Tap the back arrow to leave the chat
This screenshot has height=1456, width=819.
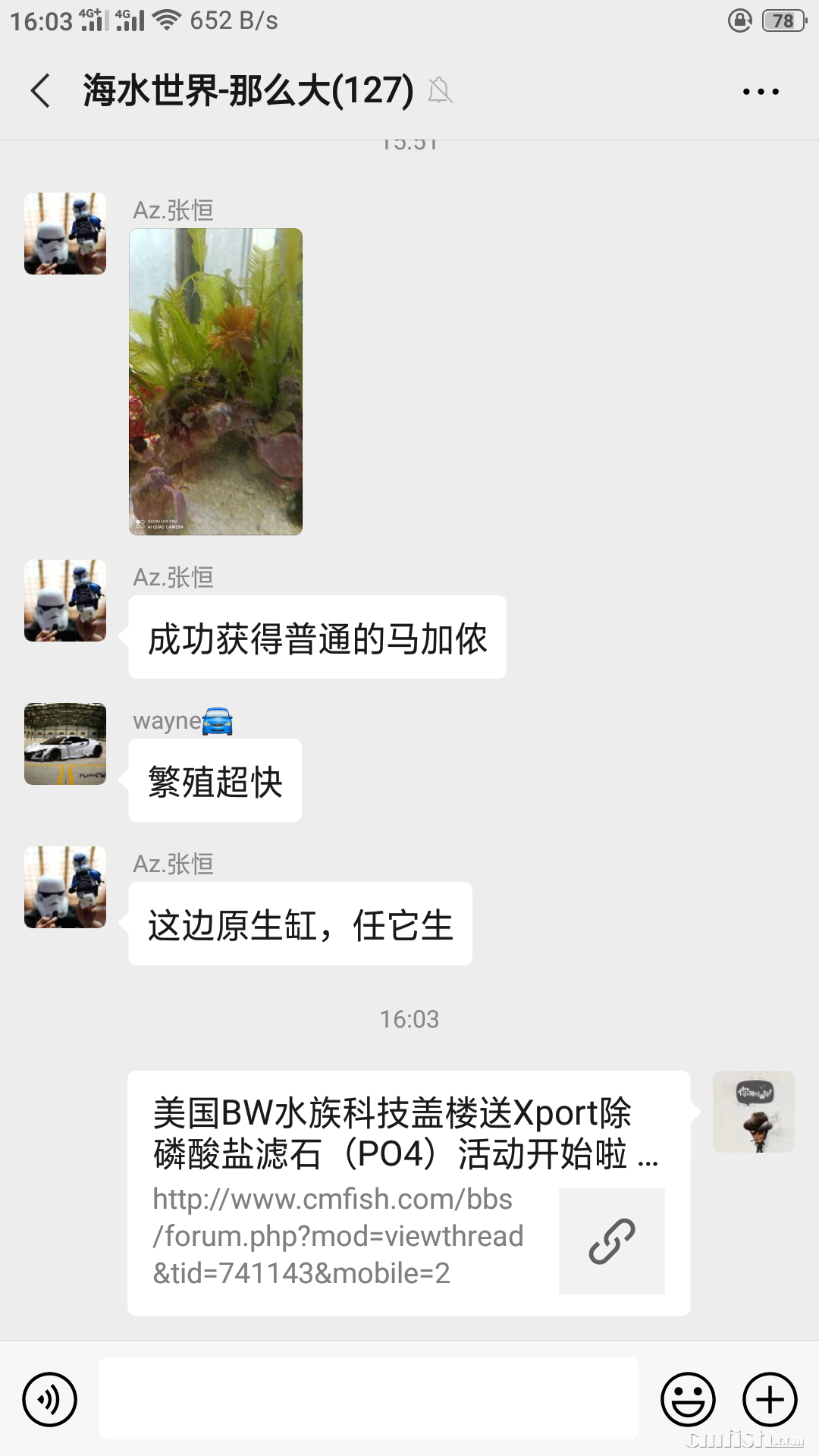pyautogui.click(x=39, y=90)
